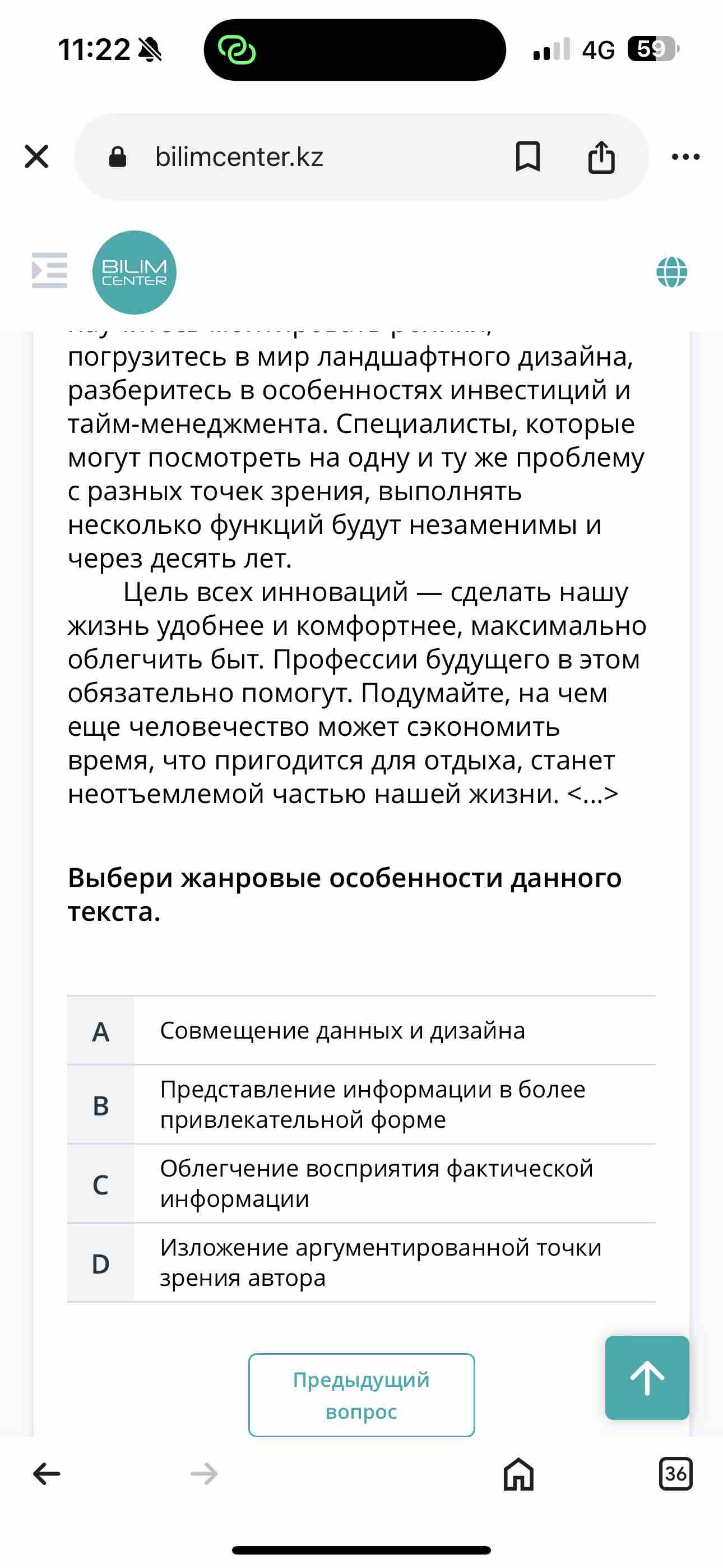Go back in browser history
Screen dimensions: 723x1568
[x=47, y=1474]
